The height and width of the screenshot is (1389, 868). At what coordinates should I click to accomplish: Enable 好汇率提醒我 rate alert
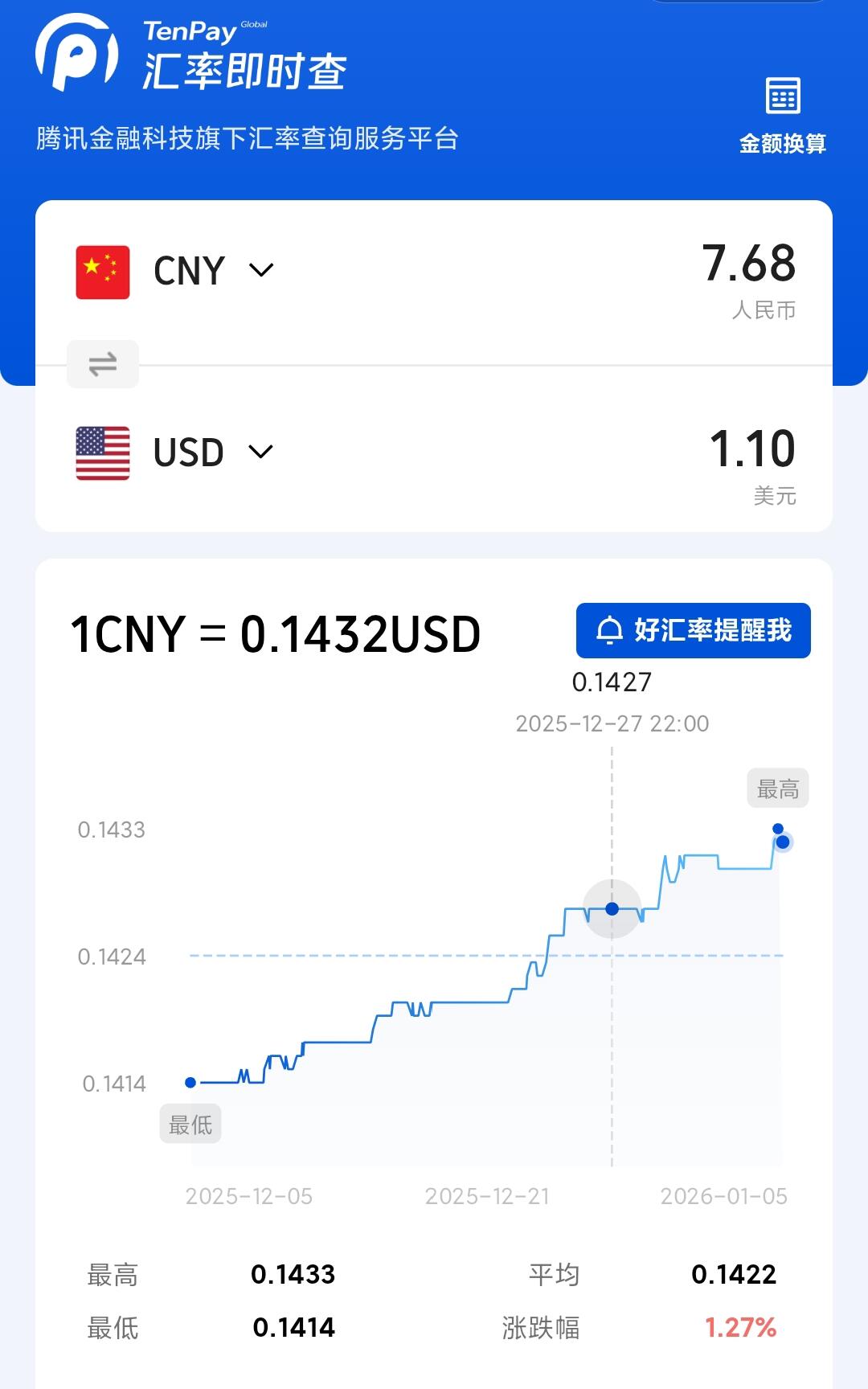[693, 631]
